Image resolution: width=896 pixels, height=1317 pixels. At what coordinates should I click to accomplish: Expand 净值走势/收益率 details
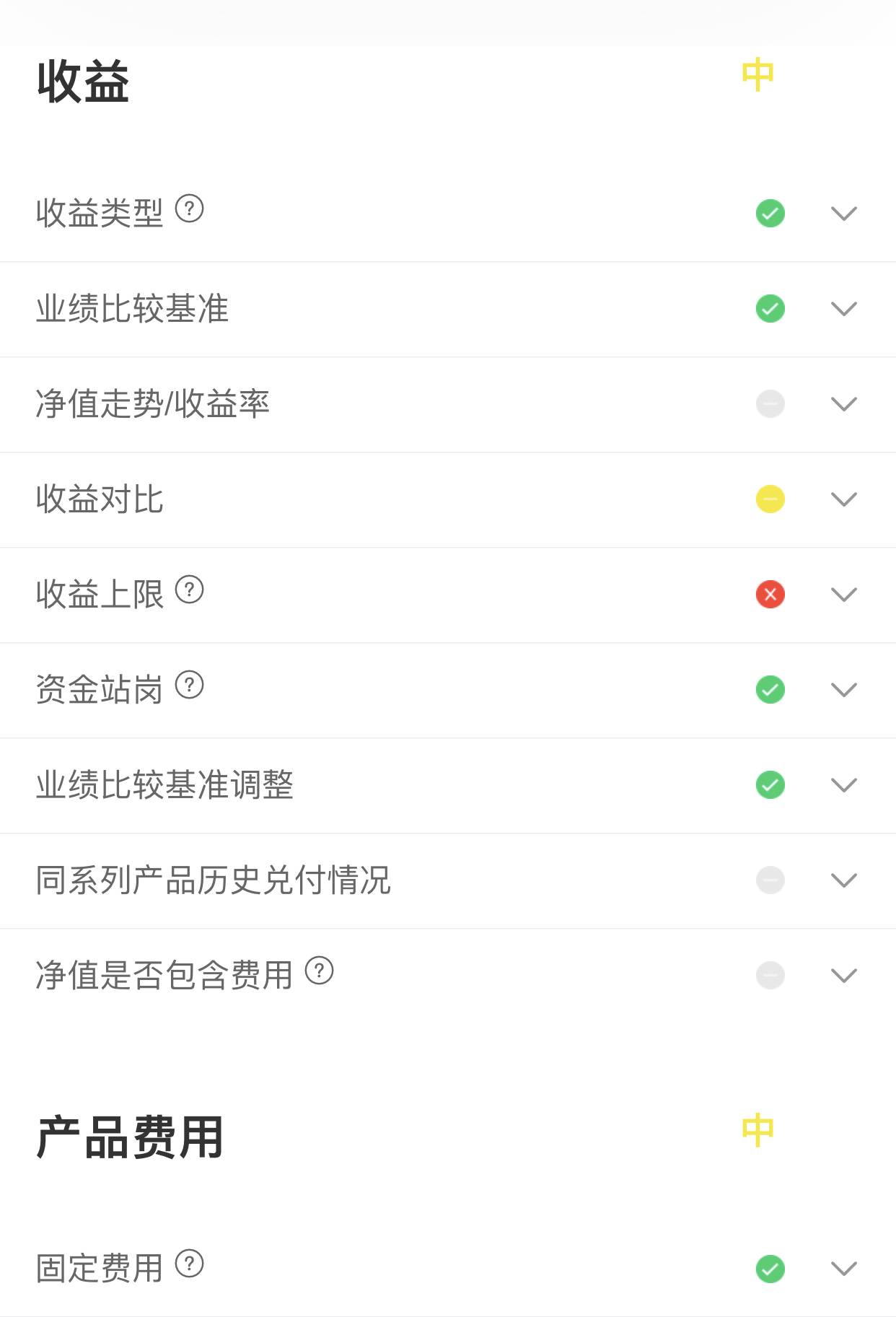(843, 404)
